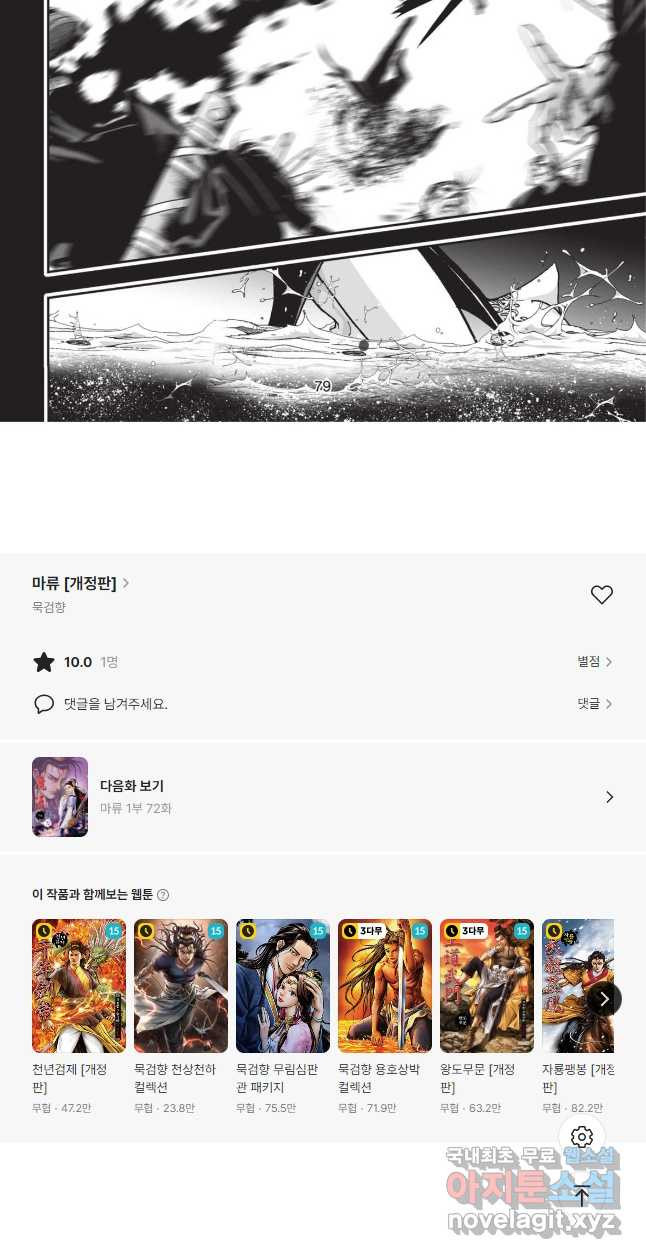Viewport: 646px width, 1259px height.
Task: View next episode 마류 1부 72화
Action: point(322,797)
